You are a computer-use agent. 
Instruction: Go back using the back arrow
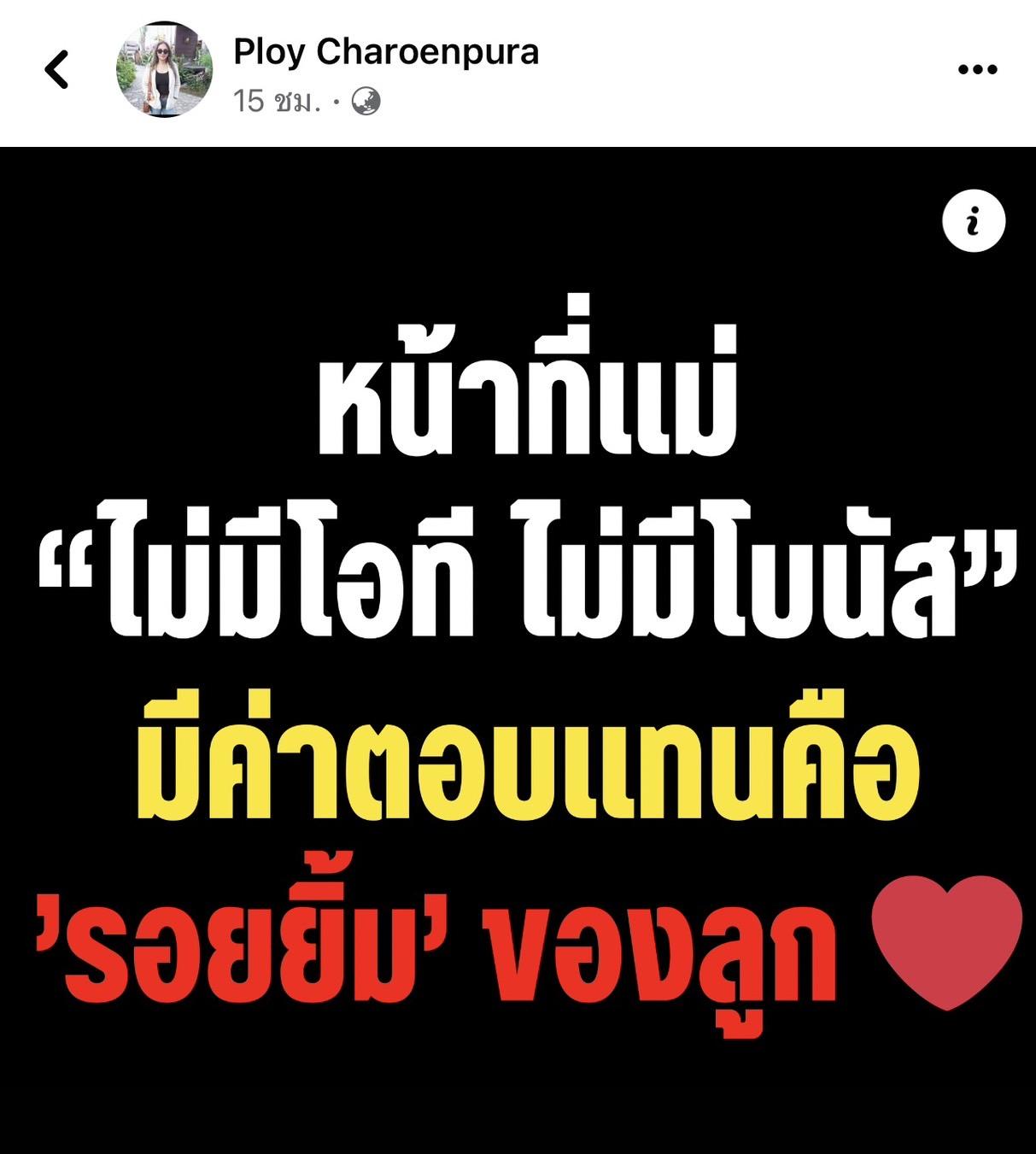click(56, 70)
